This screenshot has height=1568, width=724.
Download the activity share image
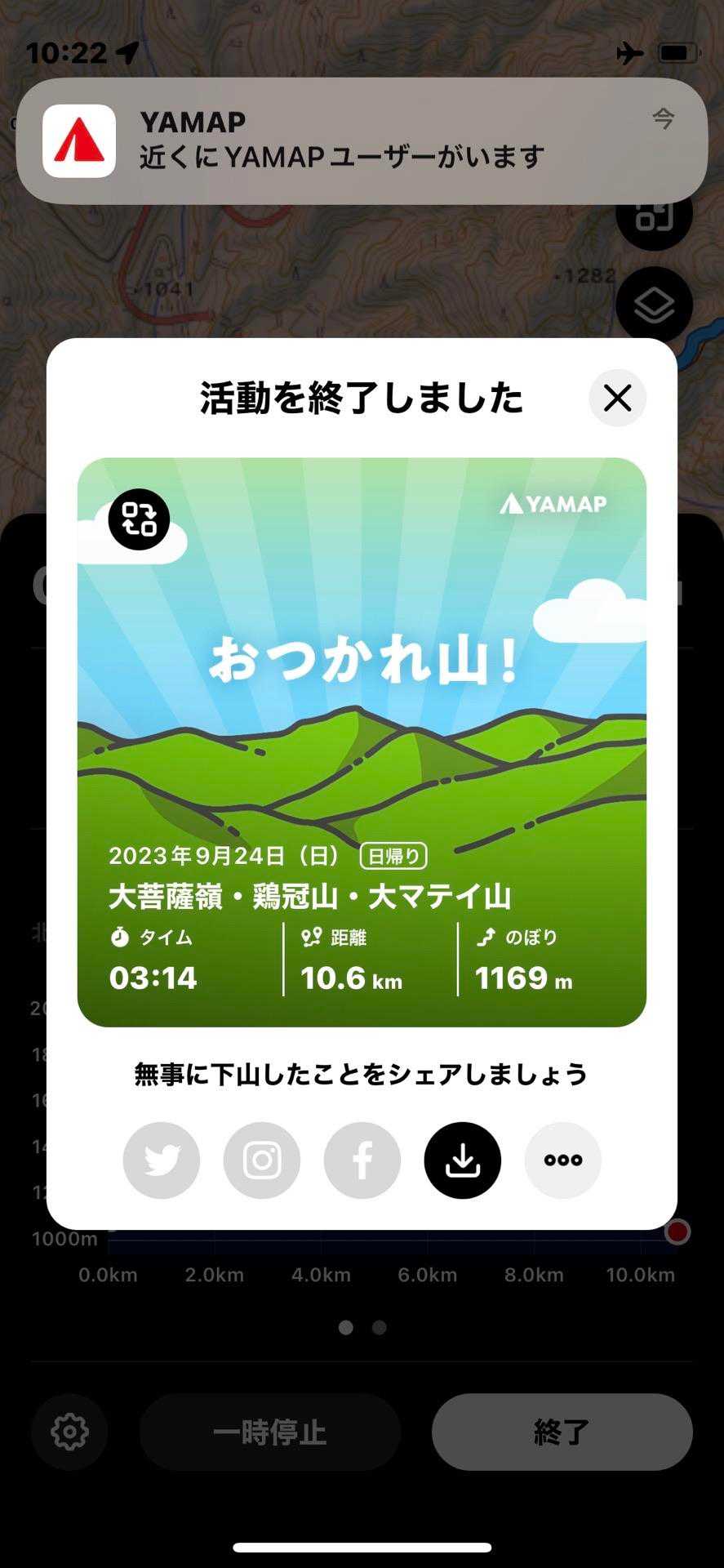pos(463,1160)
